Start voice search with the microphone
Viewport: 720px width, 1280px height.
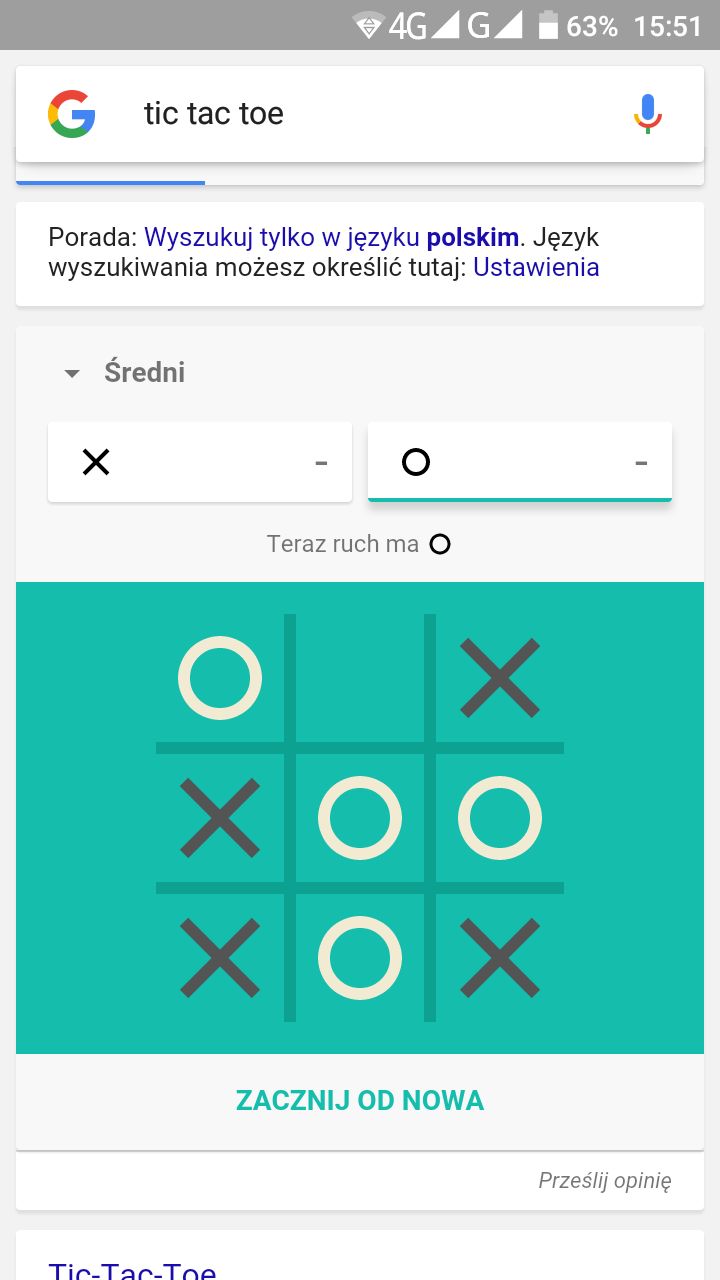pos(648,113)
